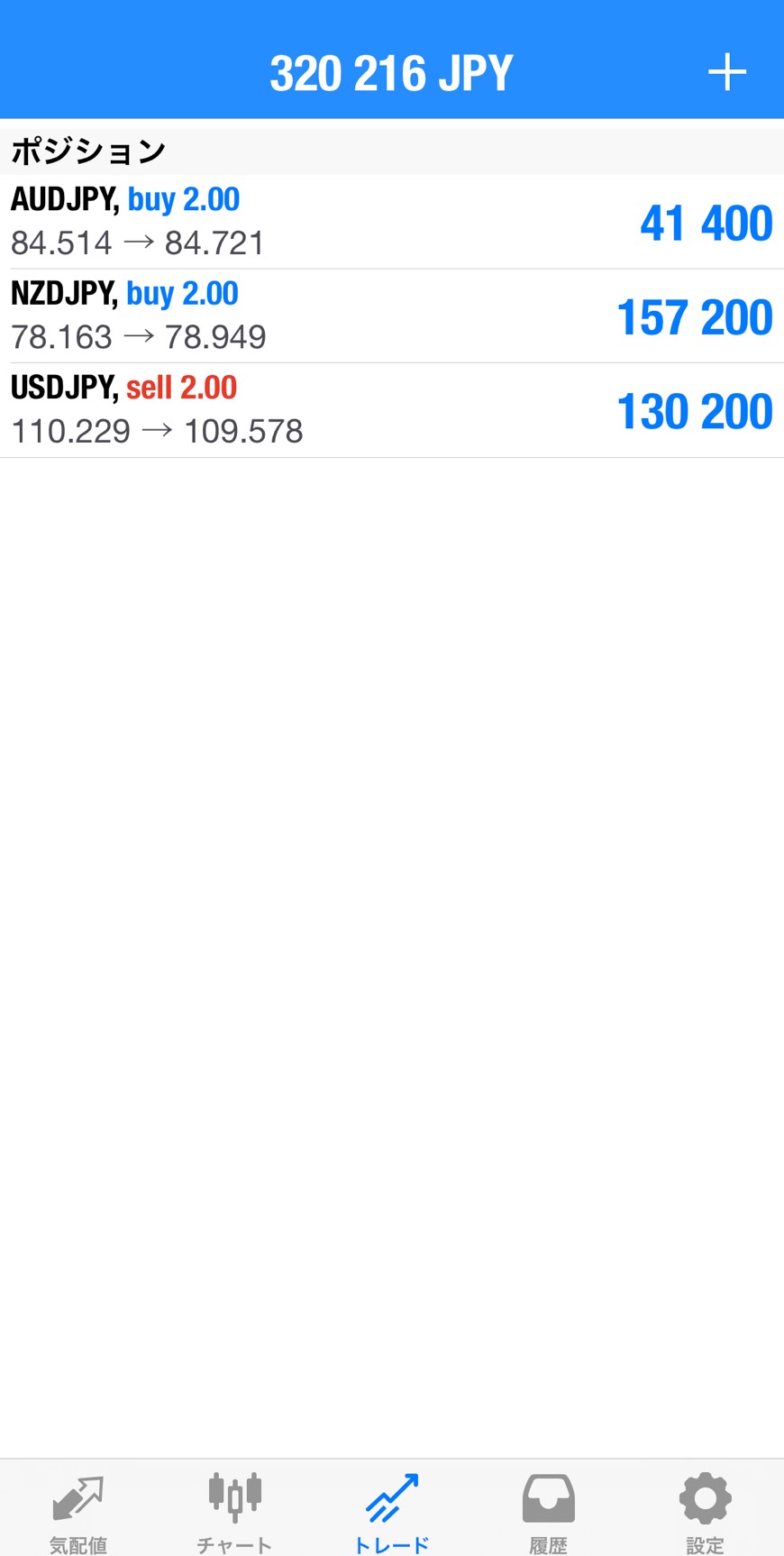Screen dimensions: 784x1556
Task: Open the 履歴 history tab
Action: coord(548,1510)
